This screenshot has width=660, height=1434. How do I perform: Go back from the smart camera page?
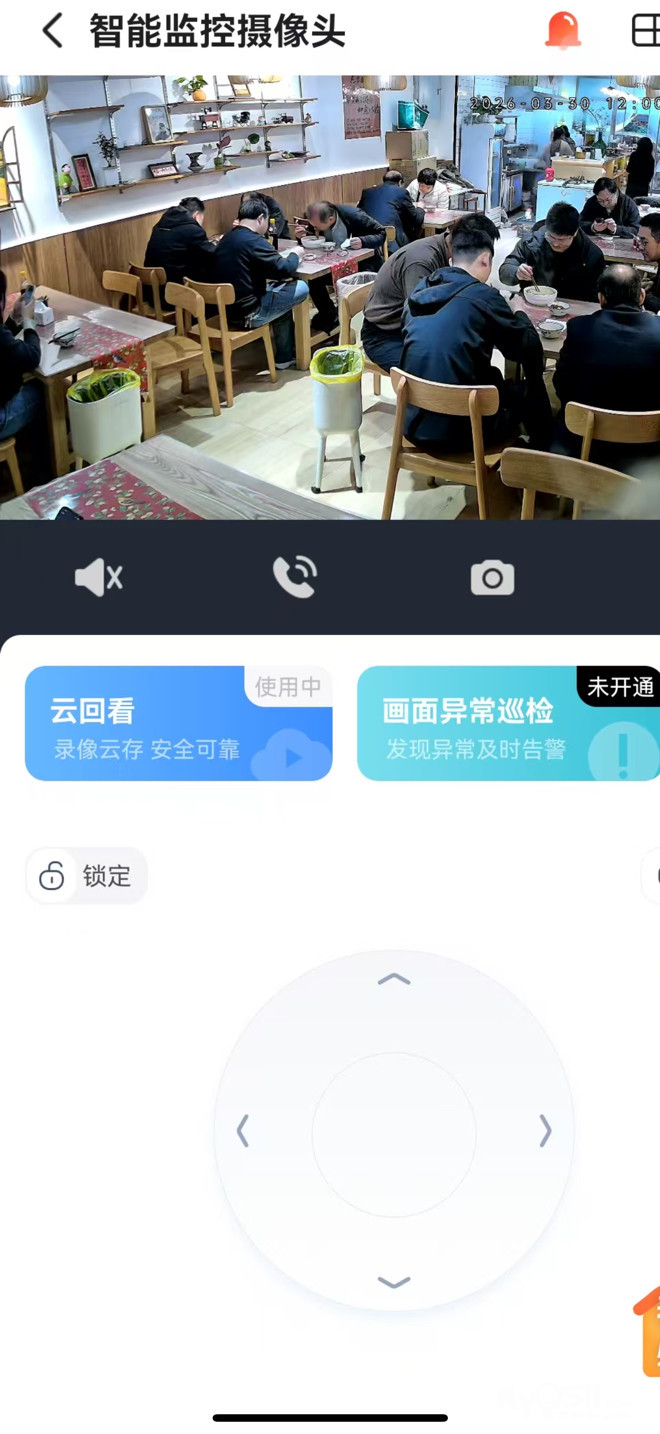[52, 31]
